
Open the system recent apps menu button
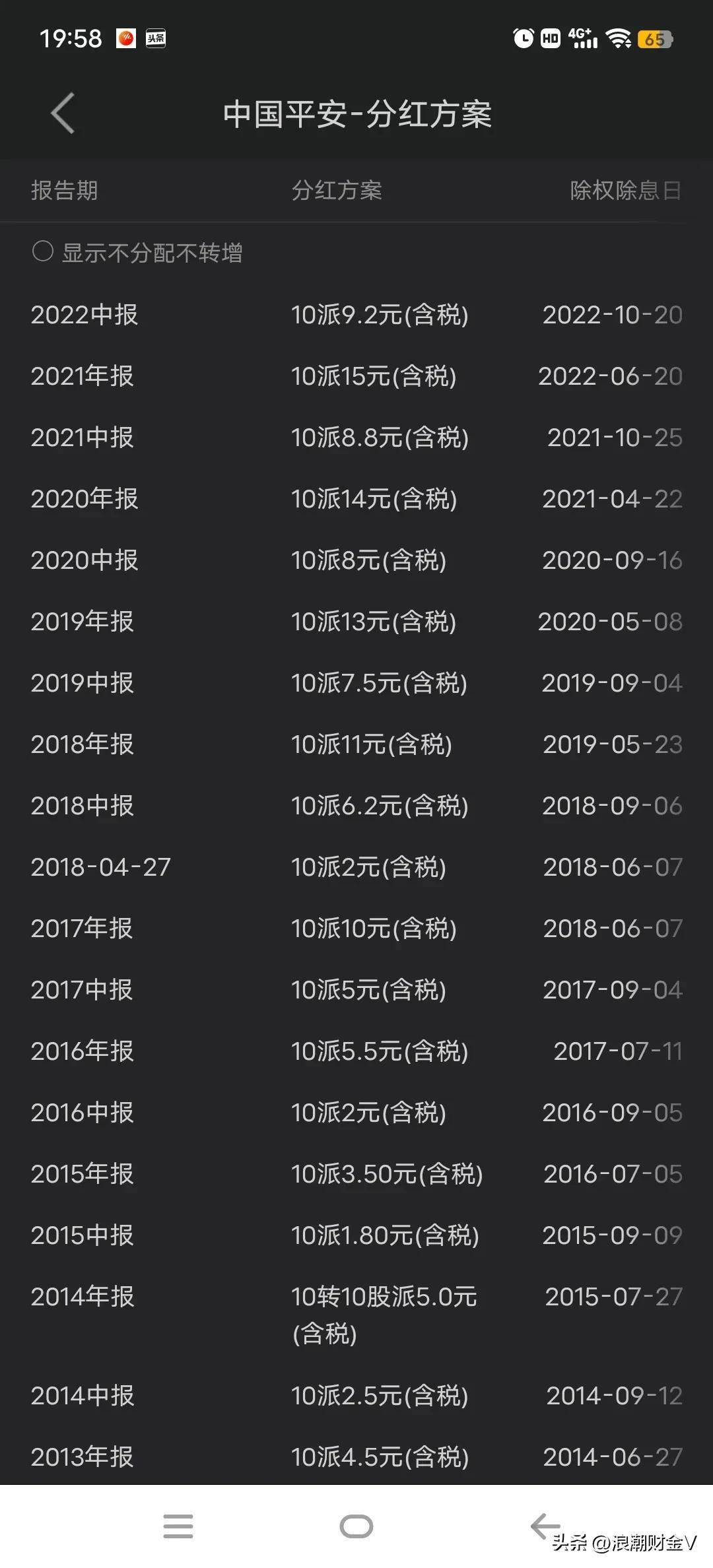(x=178, y=1526)
